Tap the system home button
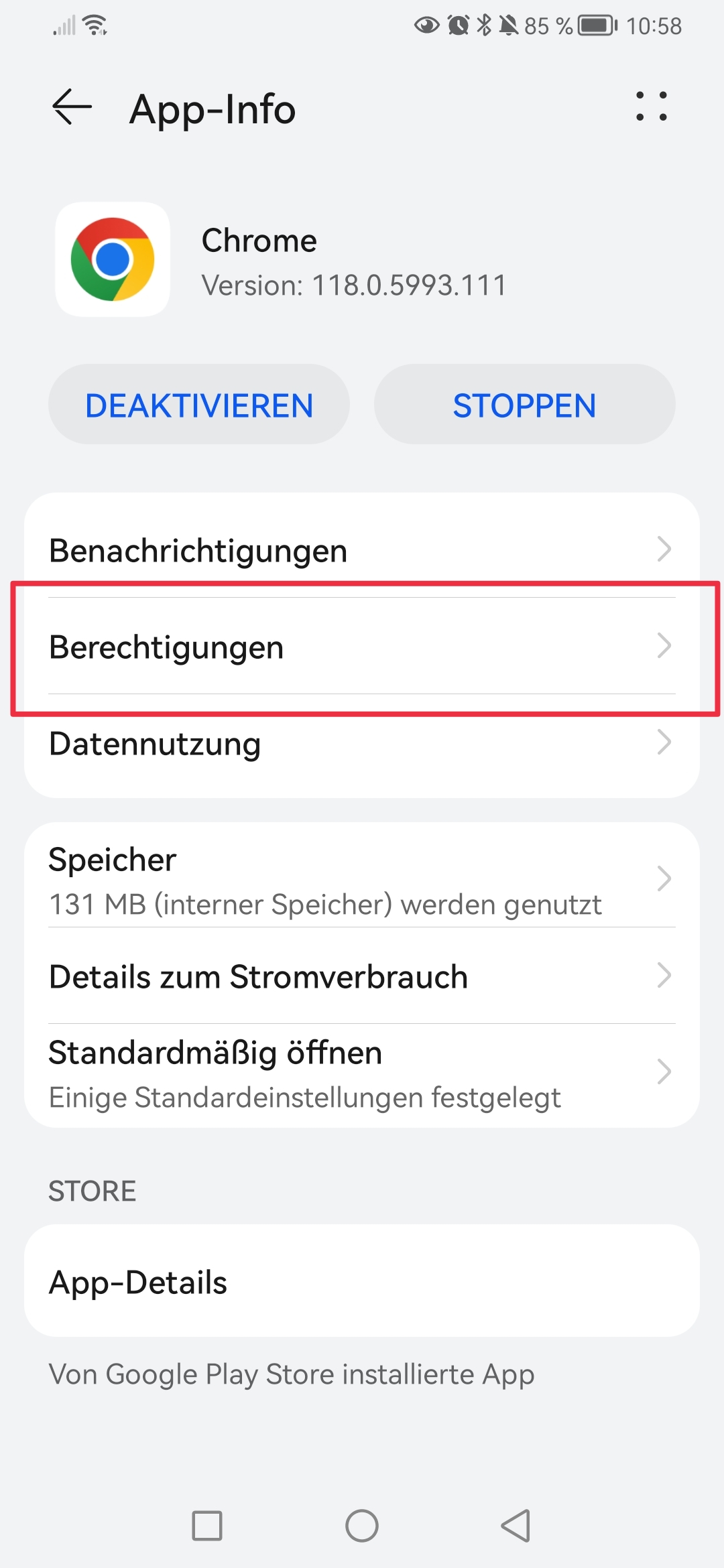 tap(362, 1526)
